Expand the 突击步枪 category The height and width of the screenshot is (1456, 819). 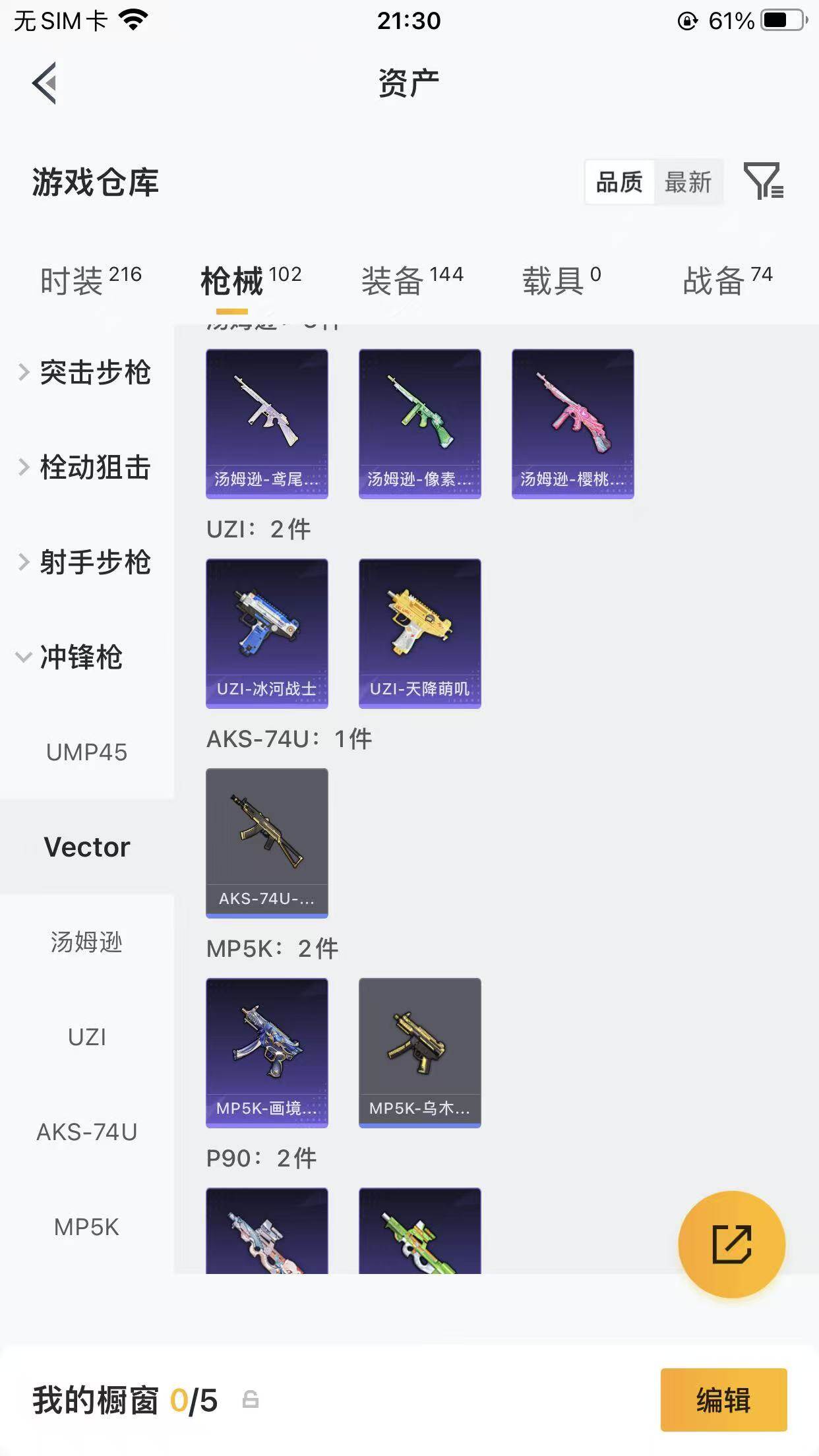(86, 373)
